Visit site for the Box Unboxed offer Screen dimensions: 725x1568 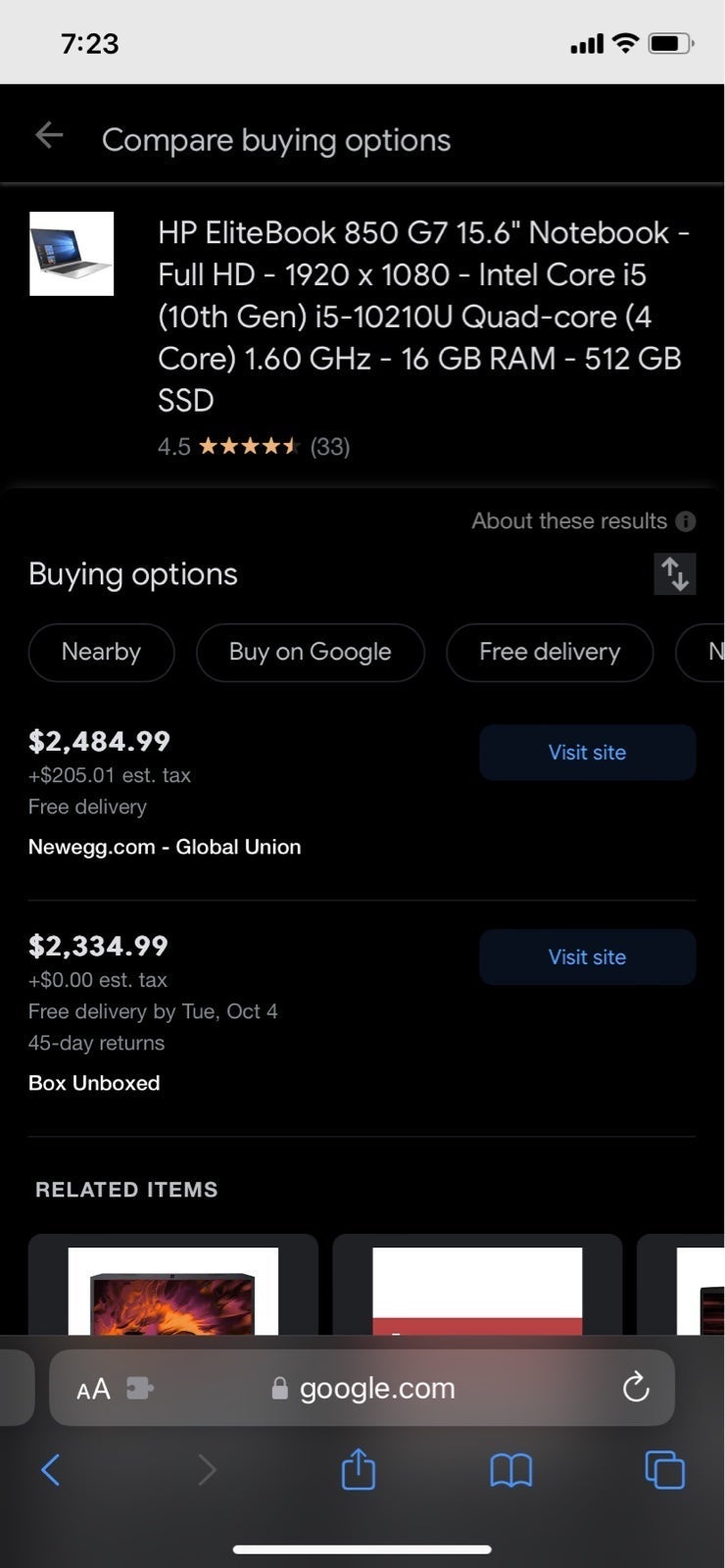[587, 957]
